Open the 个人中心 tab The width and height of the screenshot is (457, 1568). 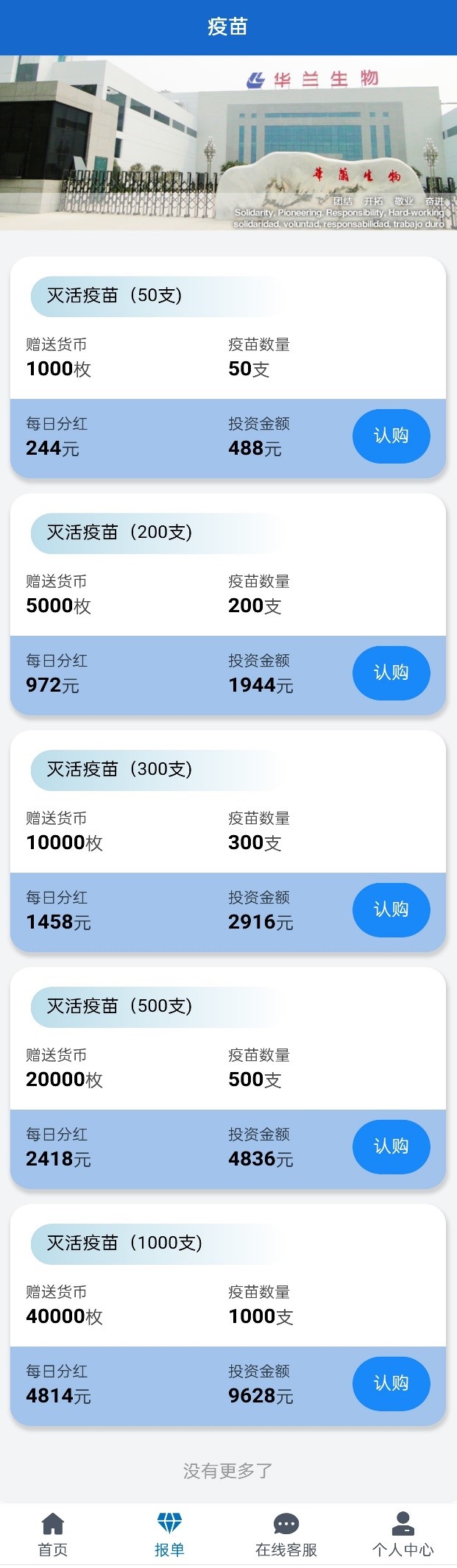pyautogui.click(x=403, y=1533)
